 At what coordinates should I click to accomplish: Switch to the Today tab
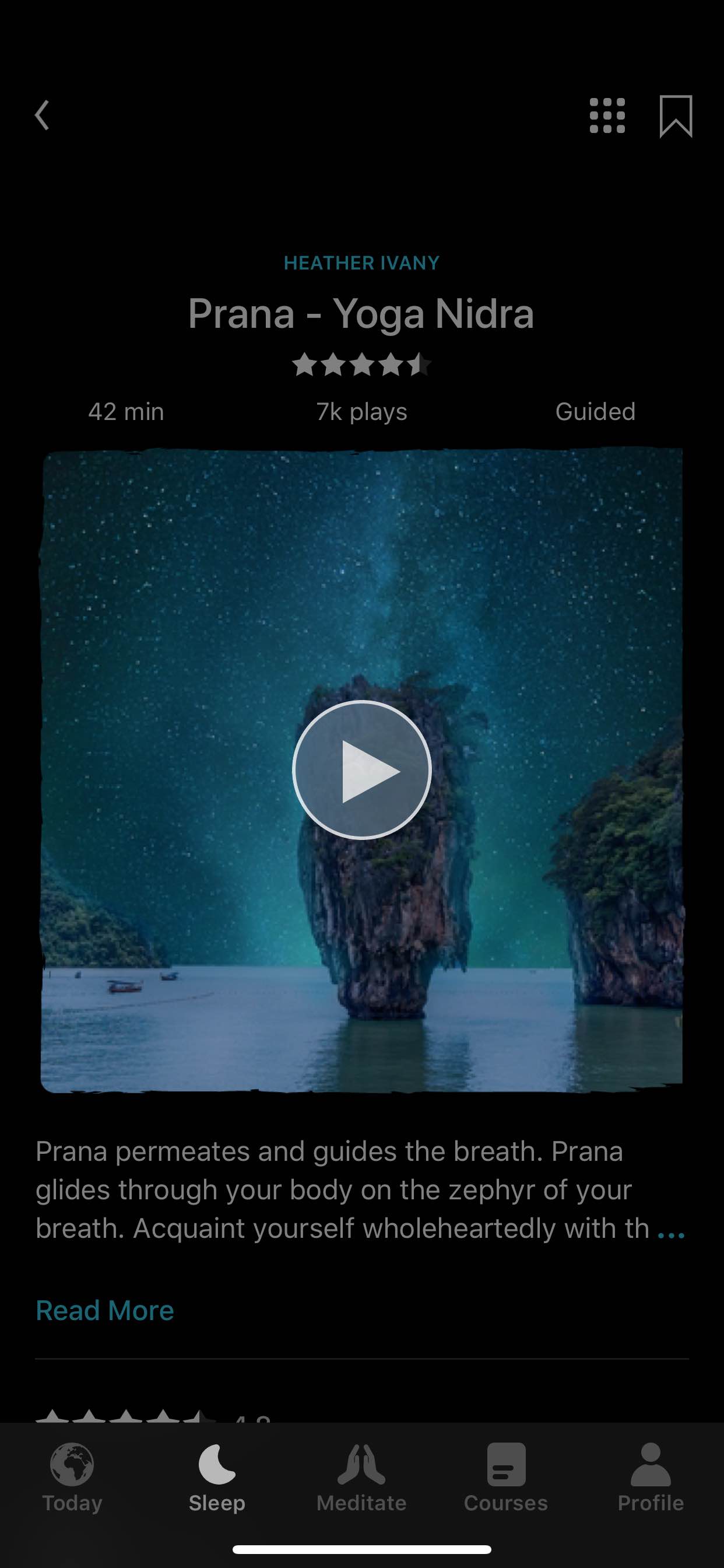click(x=72, y=1478)
